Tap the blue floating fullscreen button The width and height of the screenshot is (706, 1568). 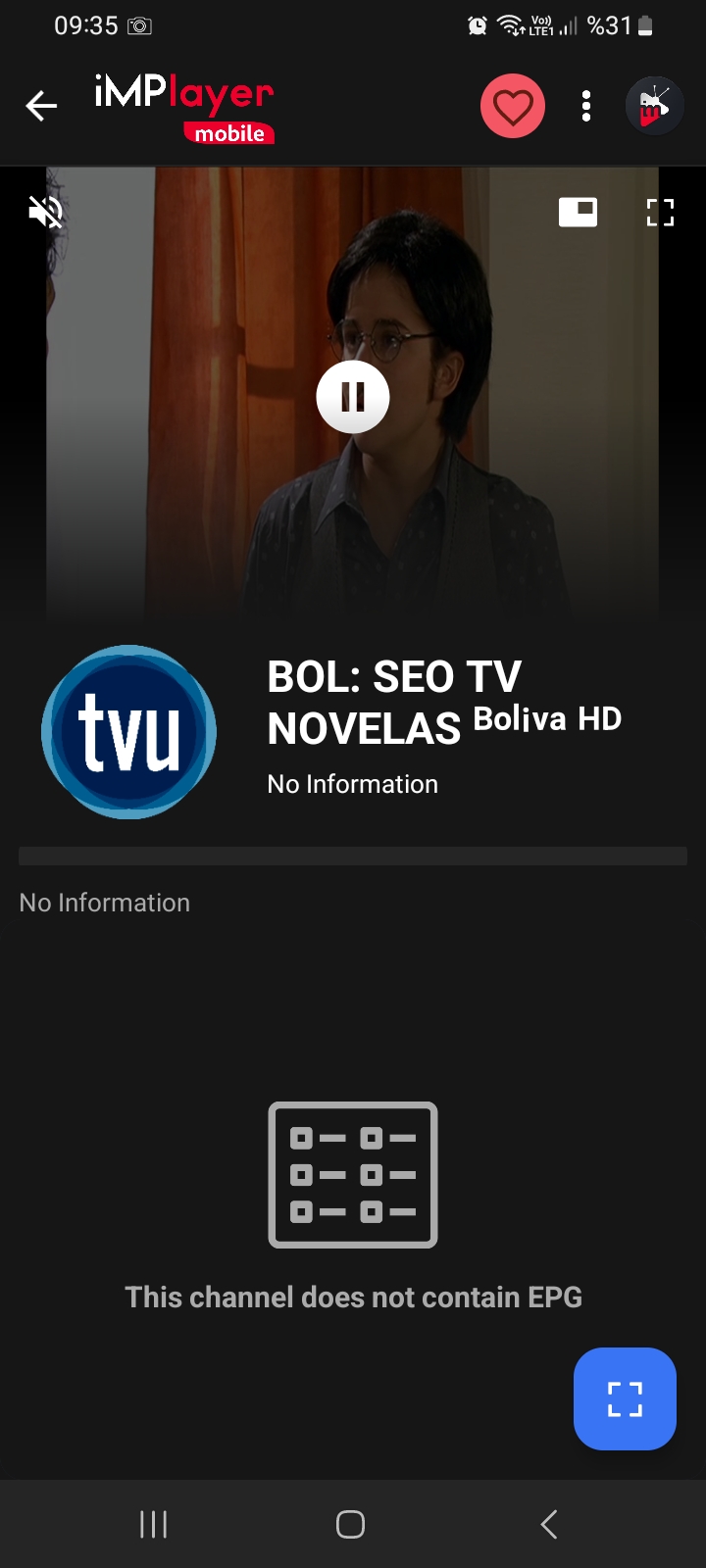(x=625, y=1398)
